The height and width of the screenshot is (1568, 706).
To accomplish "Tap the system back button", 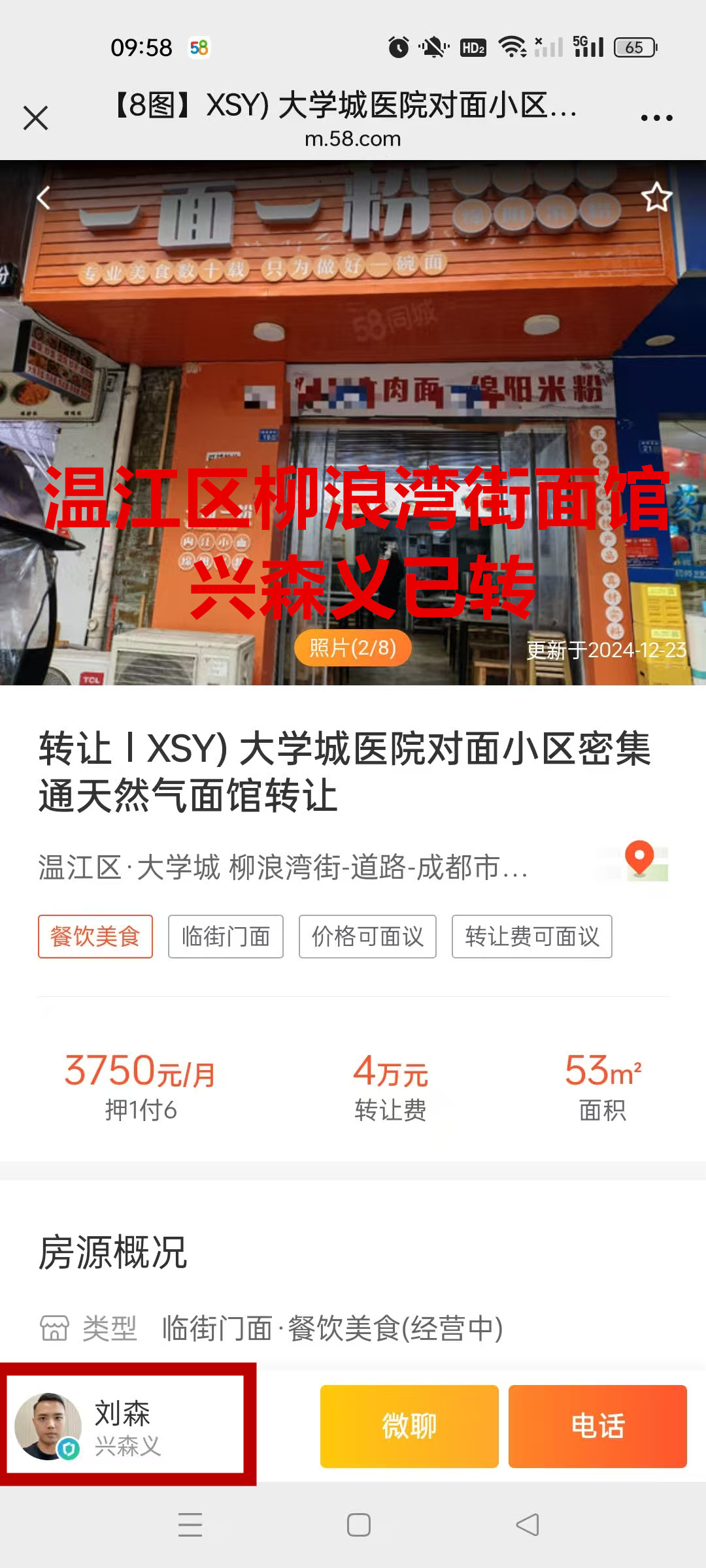I will click(527, 1525).
